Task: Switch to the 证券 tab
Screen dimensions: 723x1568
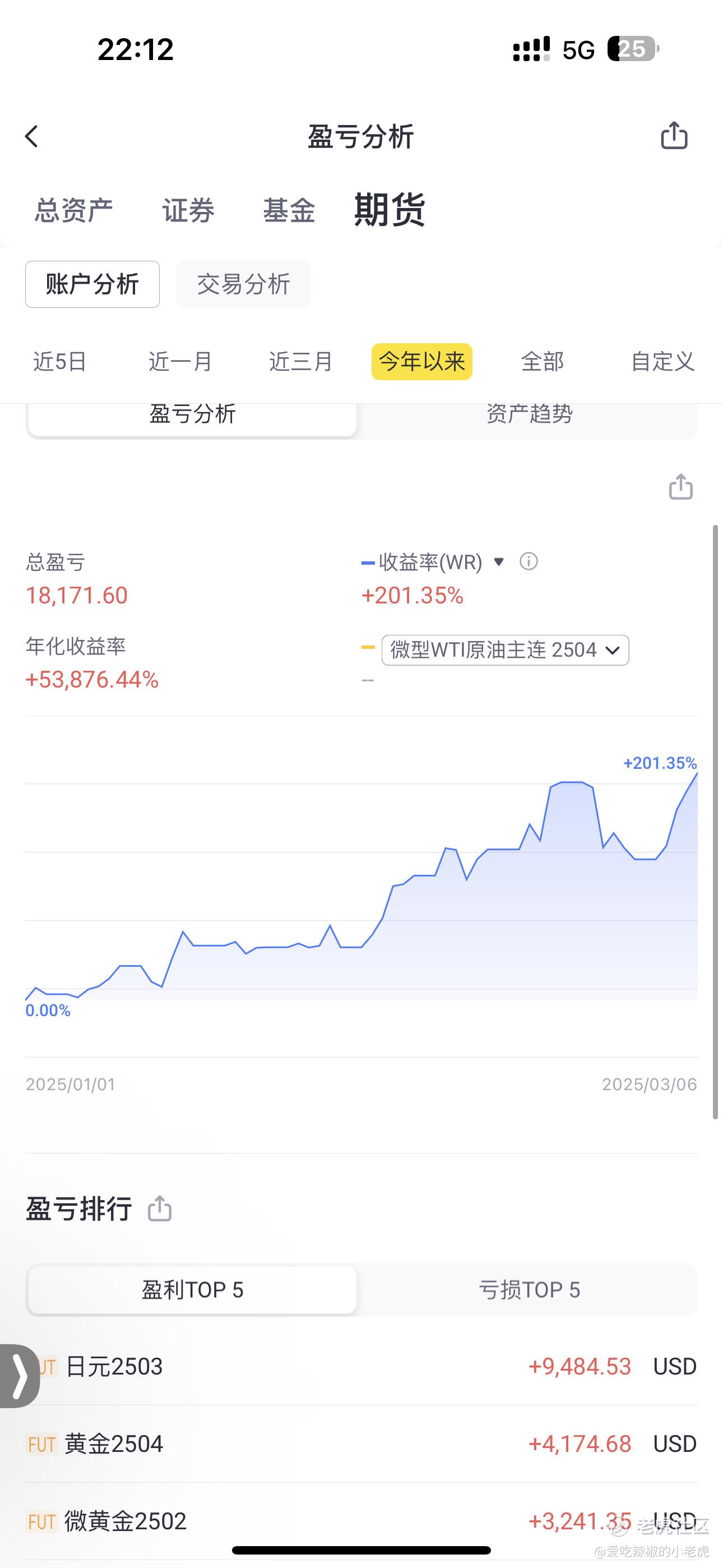Action: pyautogui.click(x=188, y=211)
